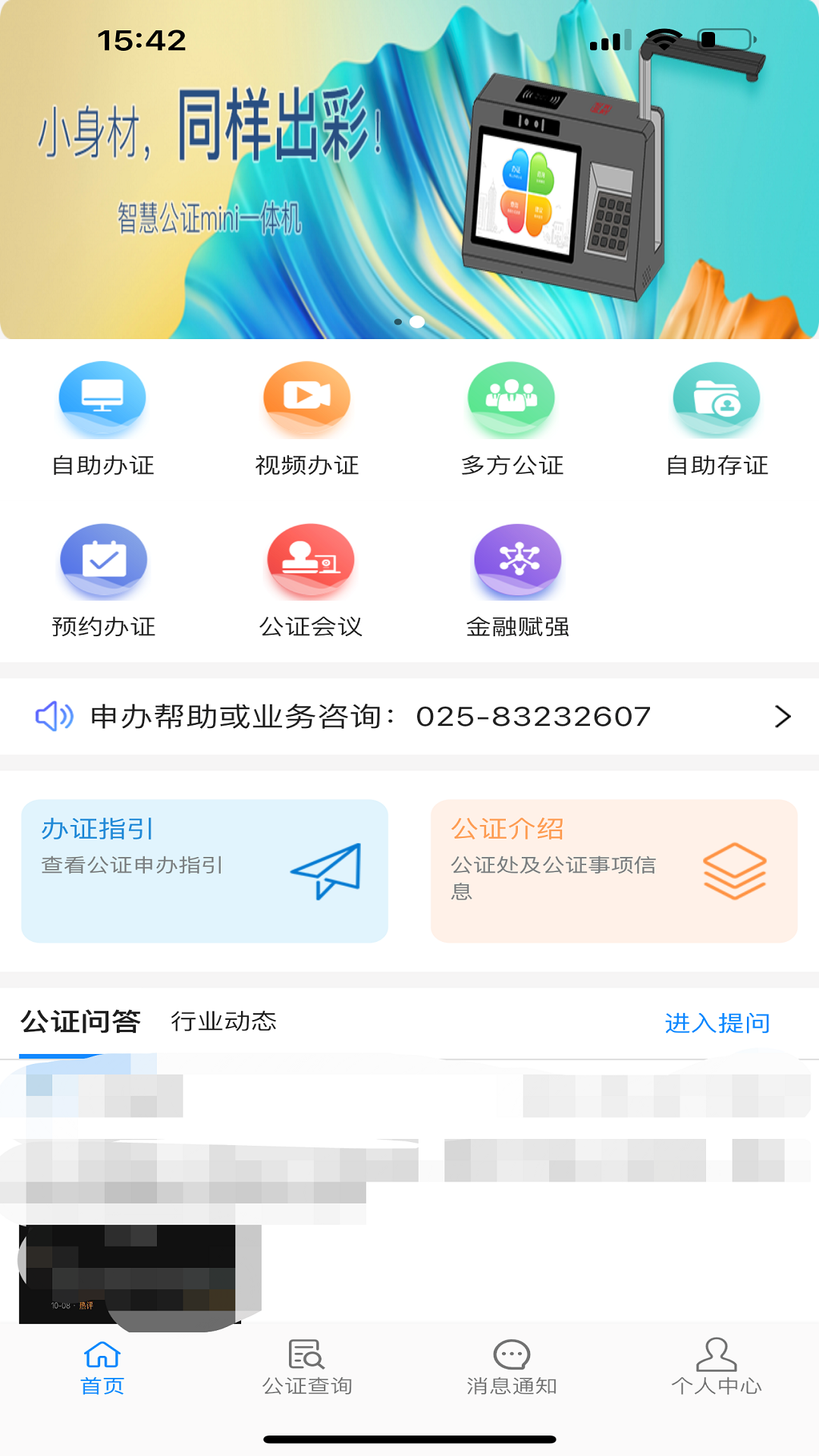Tap the 自助存证 evidence storage icon
The height and width of the screenshot is (1456, 819).
click(x=717, y=417)
